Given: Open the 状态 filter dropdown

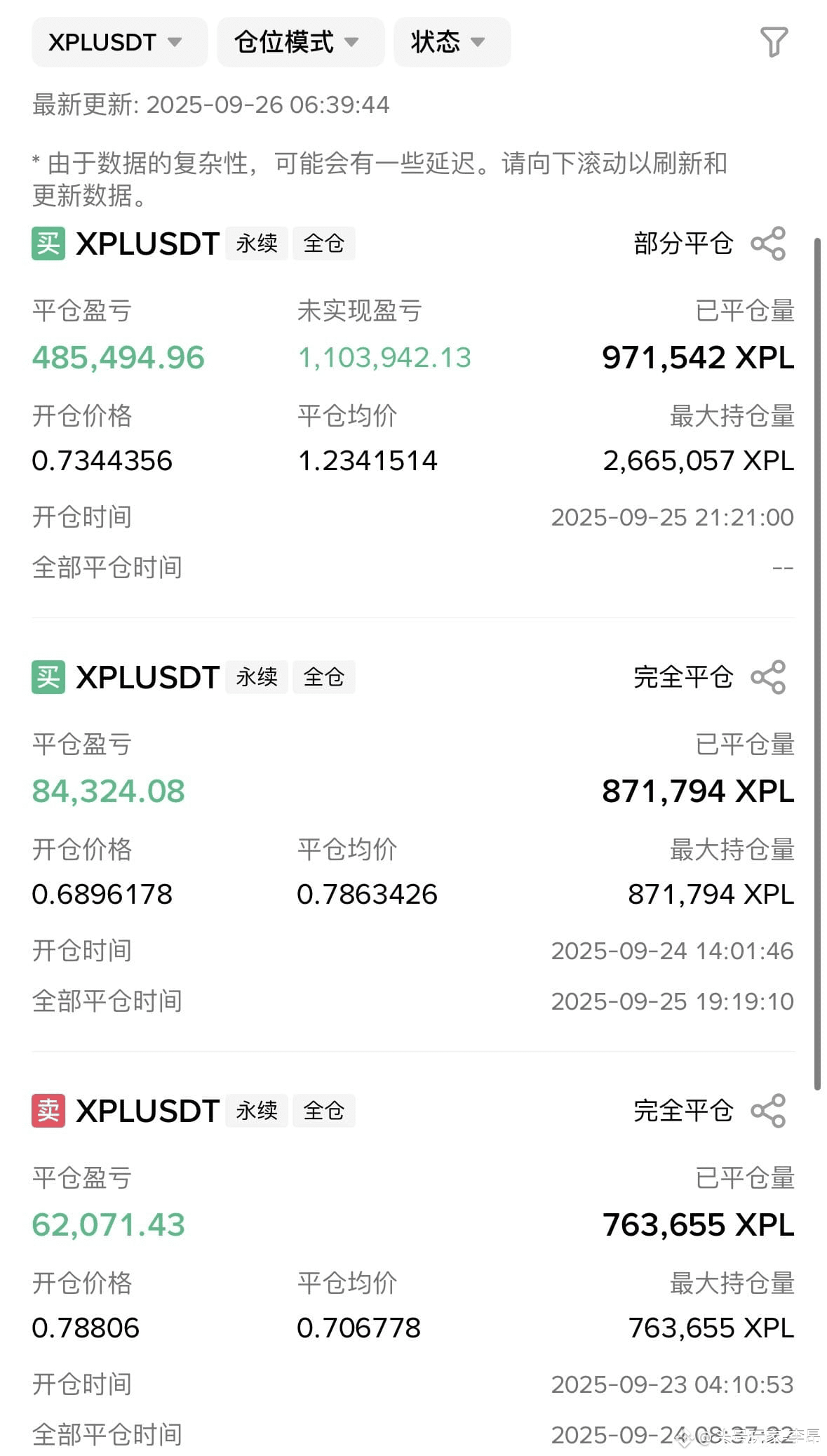Looking at the screenshot, I should click(452, 42).
